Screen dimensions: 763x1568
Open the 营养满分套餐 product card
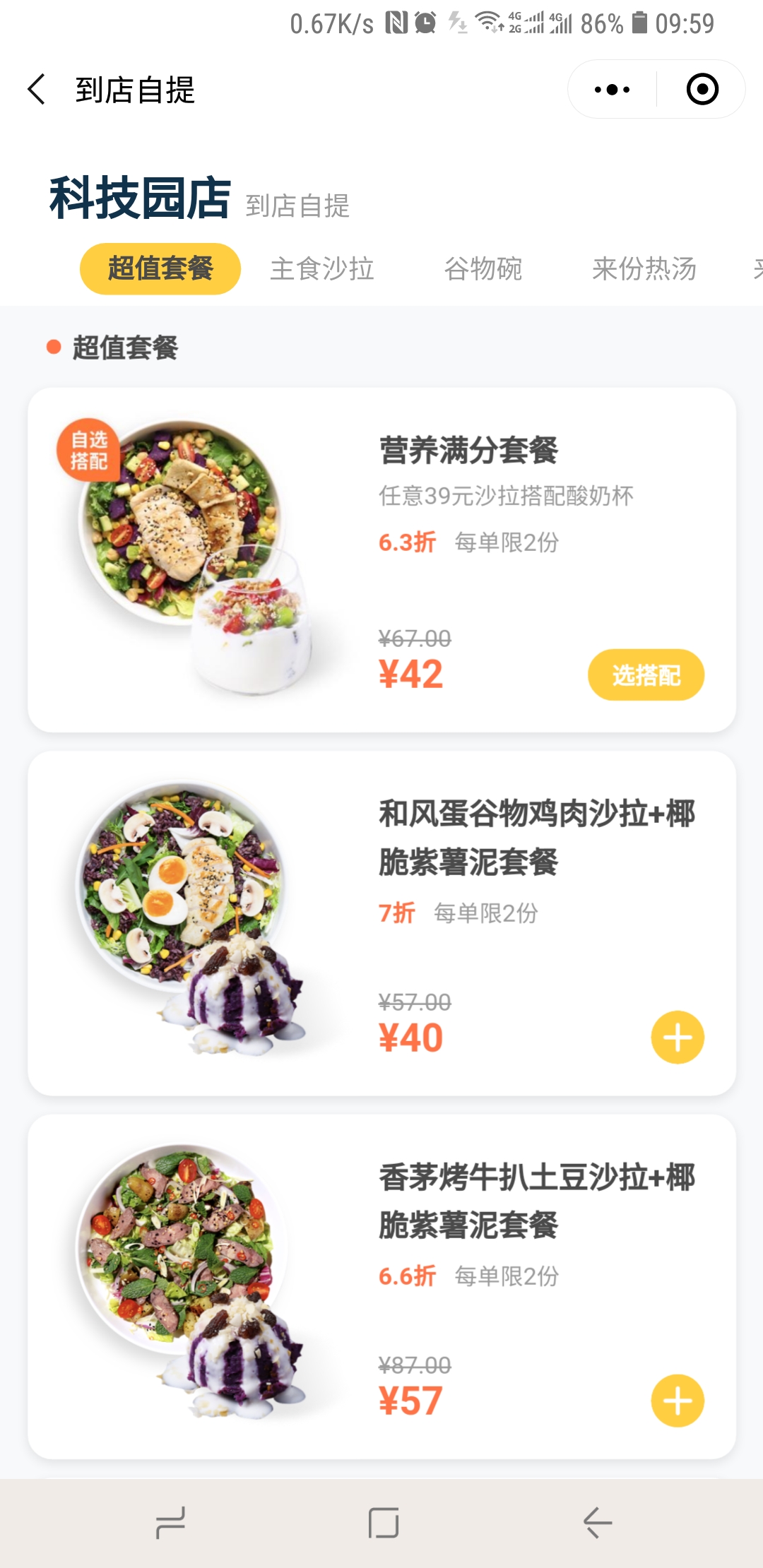pos(381,559)
